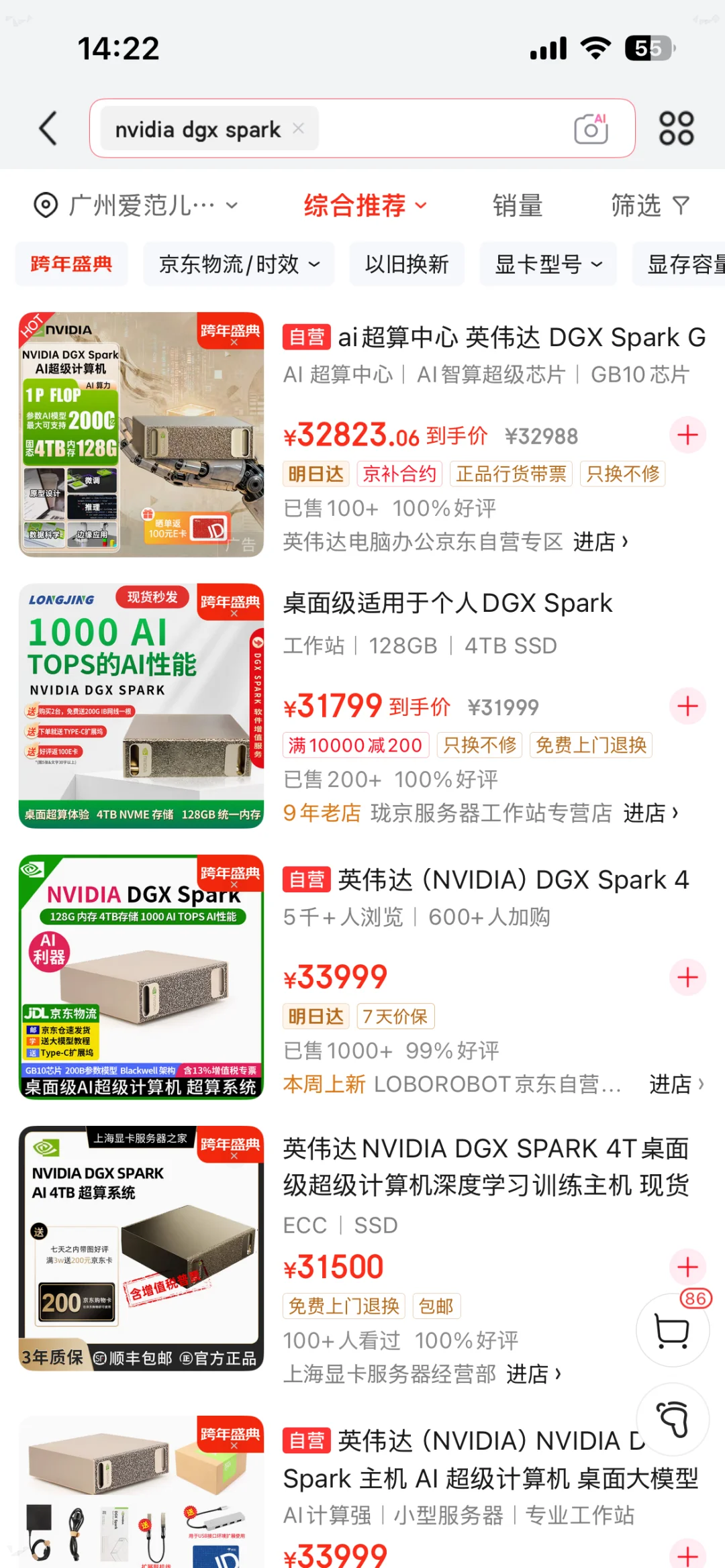
Task: Expand the 显卡型号 filter dropdown
Action: (x=548, y=264)
